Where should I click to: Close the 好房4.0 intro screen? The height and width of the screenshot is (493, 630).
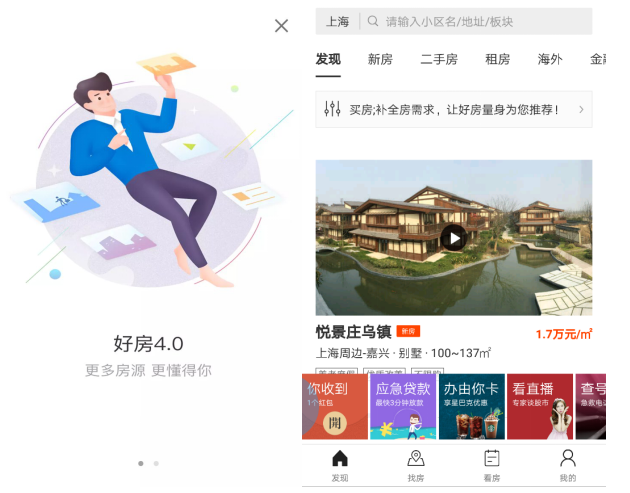tap(282, 26)
